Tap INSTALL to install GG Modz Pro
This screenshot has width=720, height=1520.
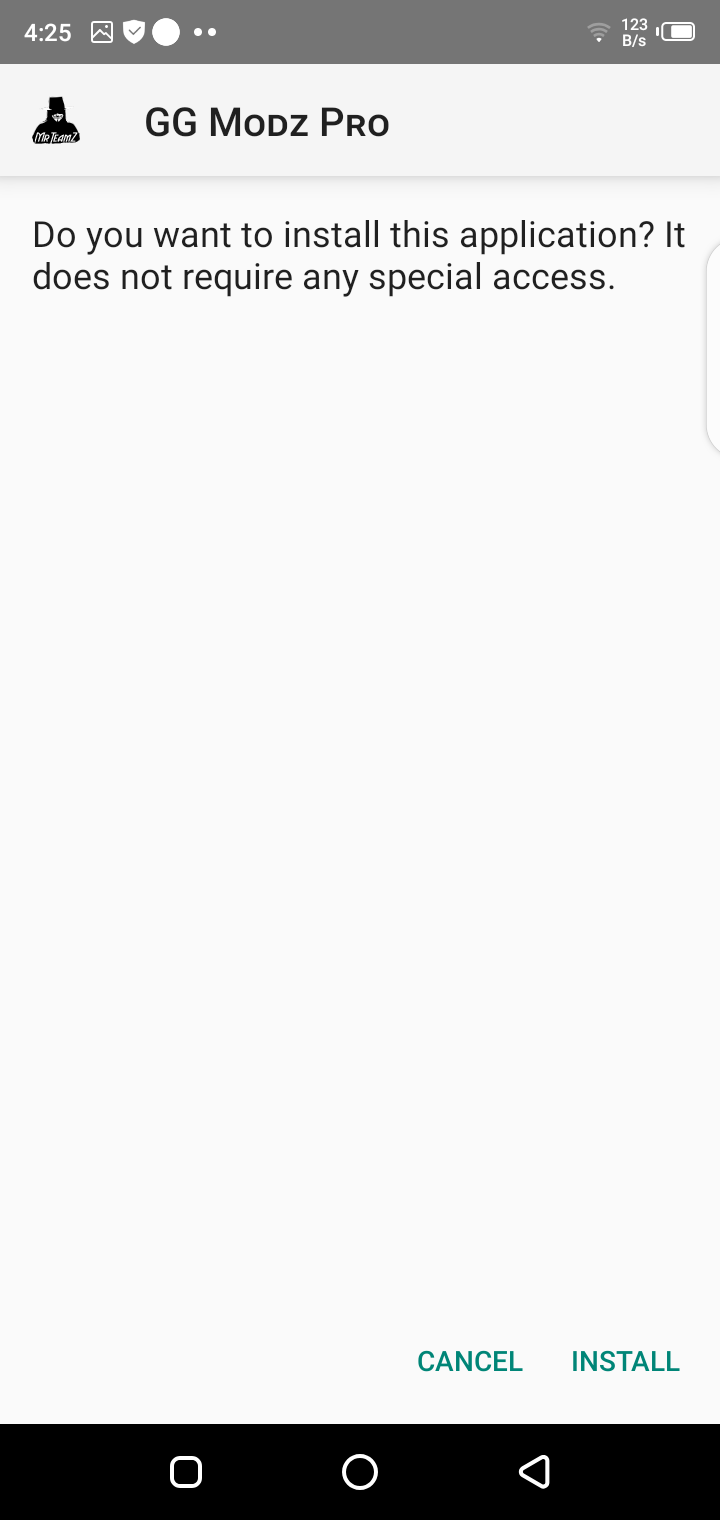(625, 1361)
